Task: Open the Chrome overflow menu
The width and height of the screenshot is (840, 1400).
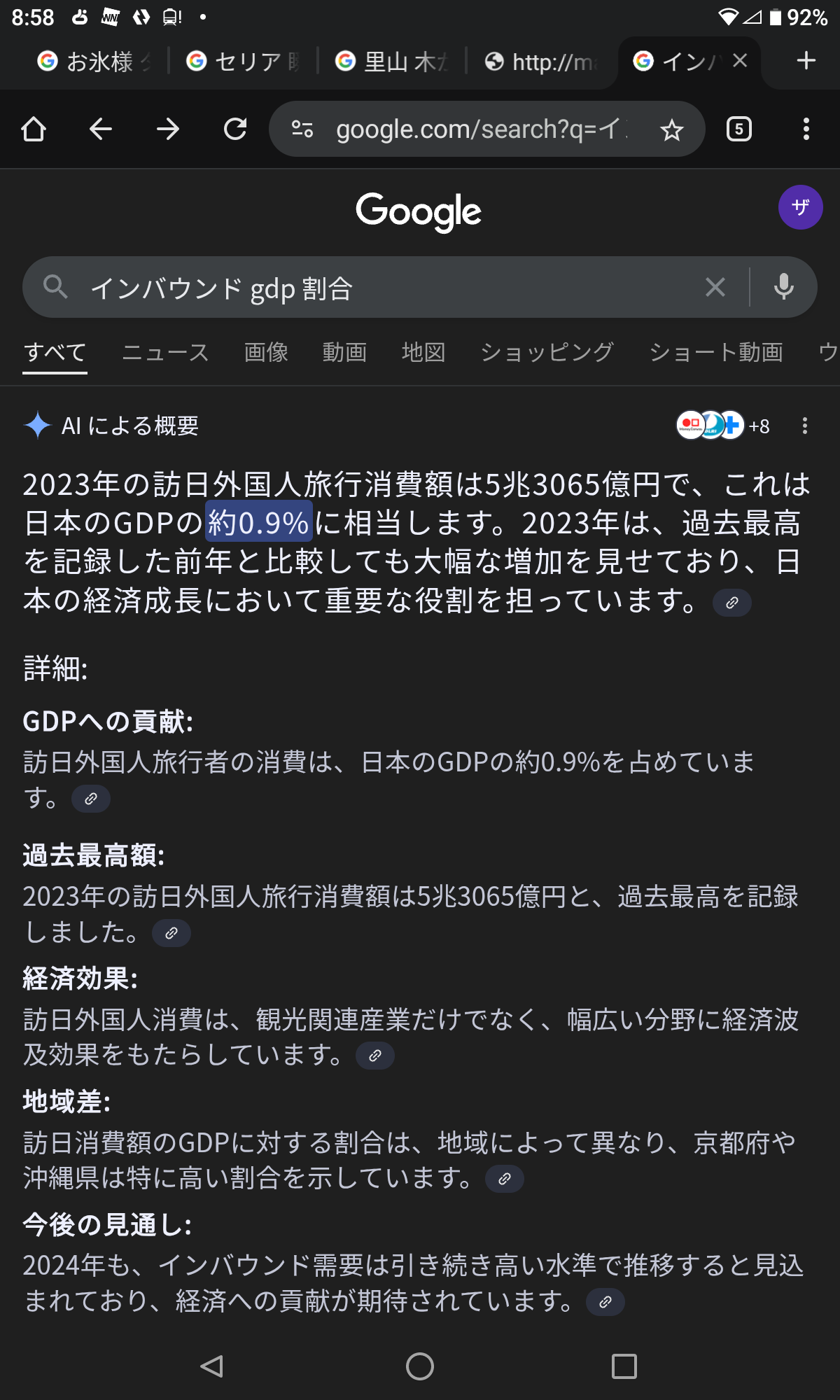Action: pos(806,129)
